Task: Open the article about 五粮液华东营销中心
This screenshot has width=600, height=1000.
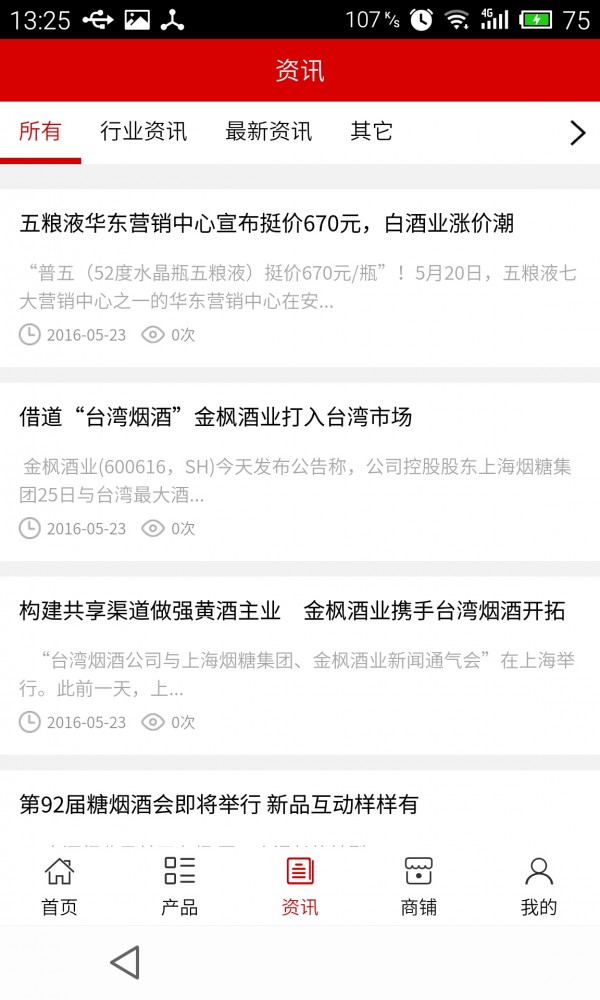Action: [267, 224]
